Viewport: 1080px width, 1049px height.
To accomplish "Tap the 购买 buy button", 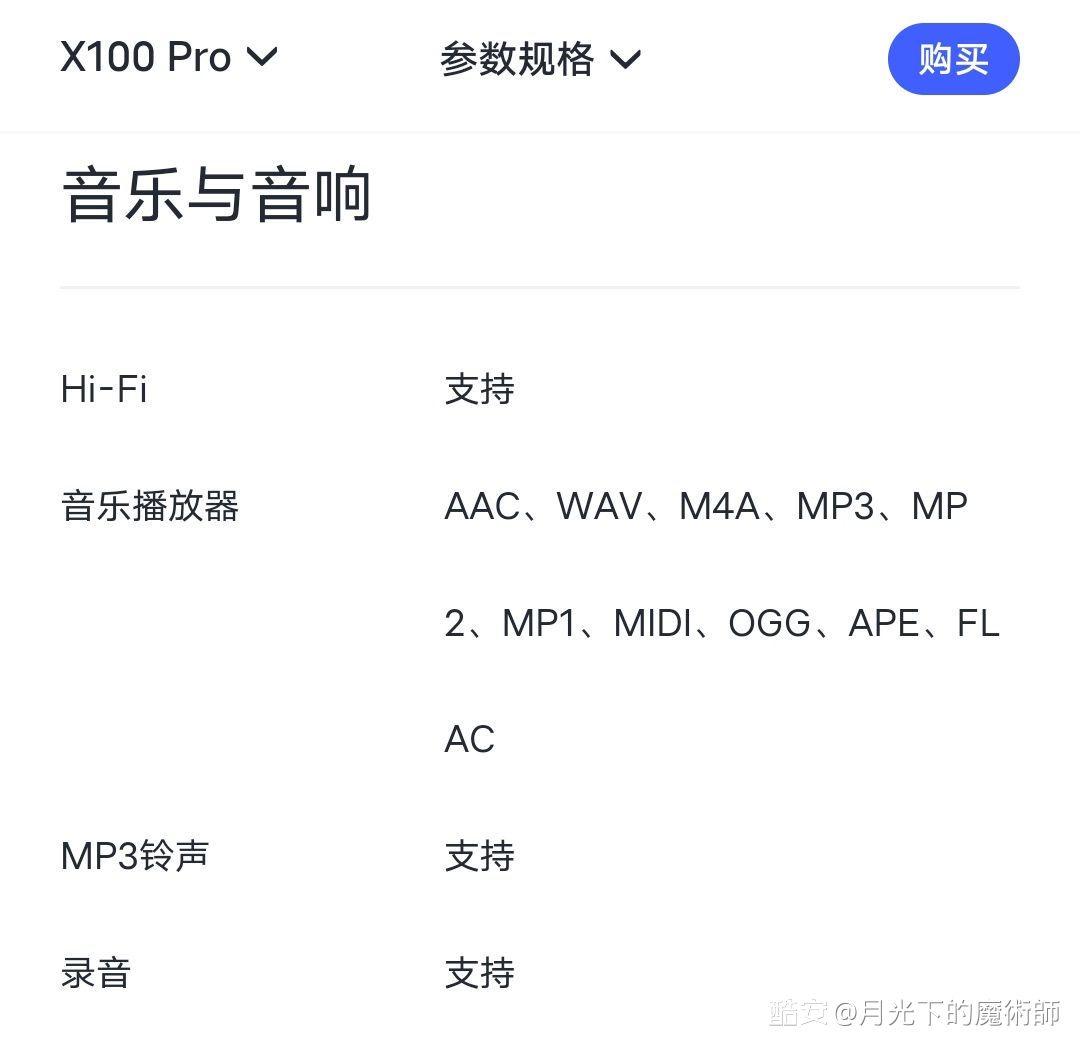I will pos(953,59).
